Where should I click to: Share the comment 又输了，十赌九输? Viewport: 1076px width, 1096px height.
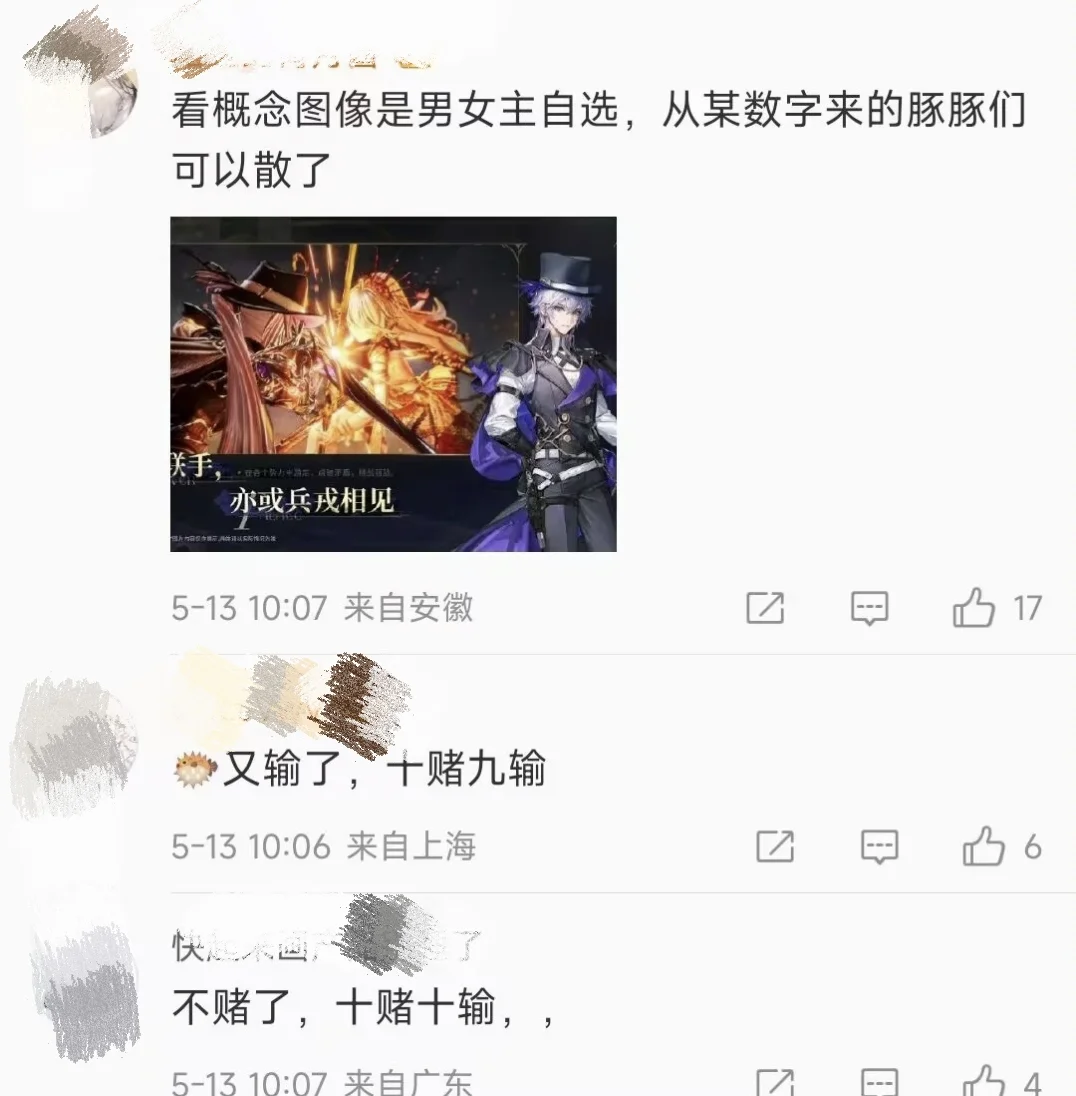774,847
